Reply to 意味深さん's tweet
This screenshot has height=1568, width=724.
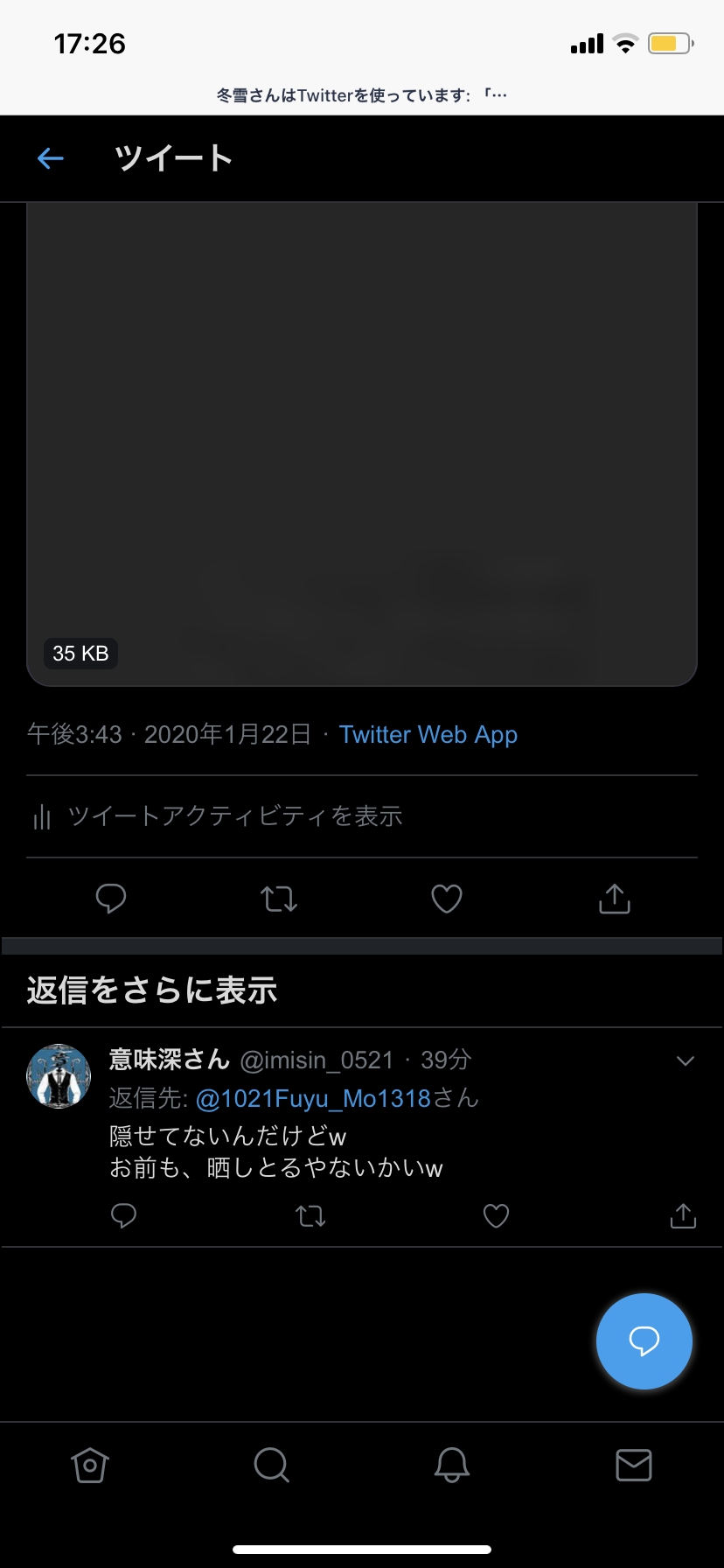click(123, 1215)
